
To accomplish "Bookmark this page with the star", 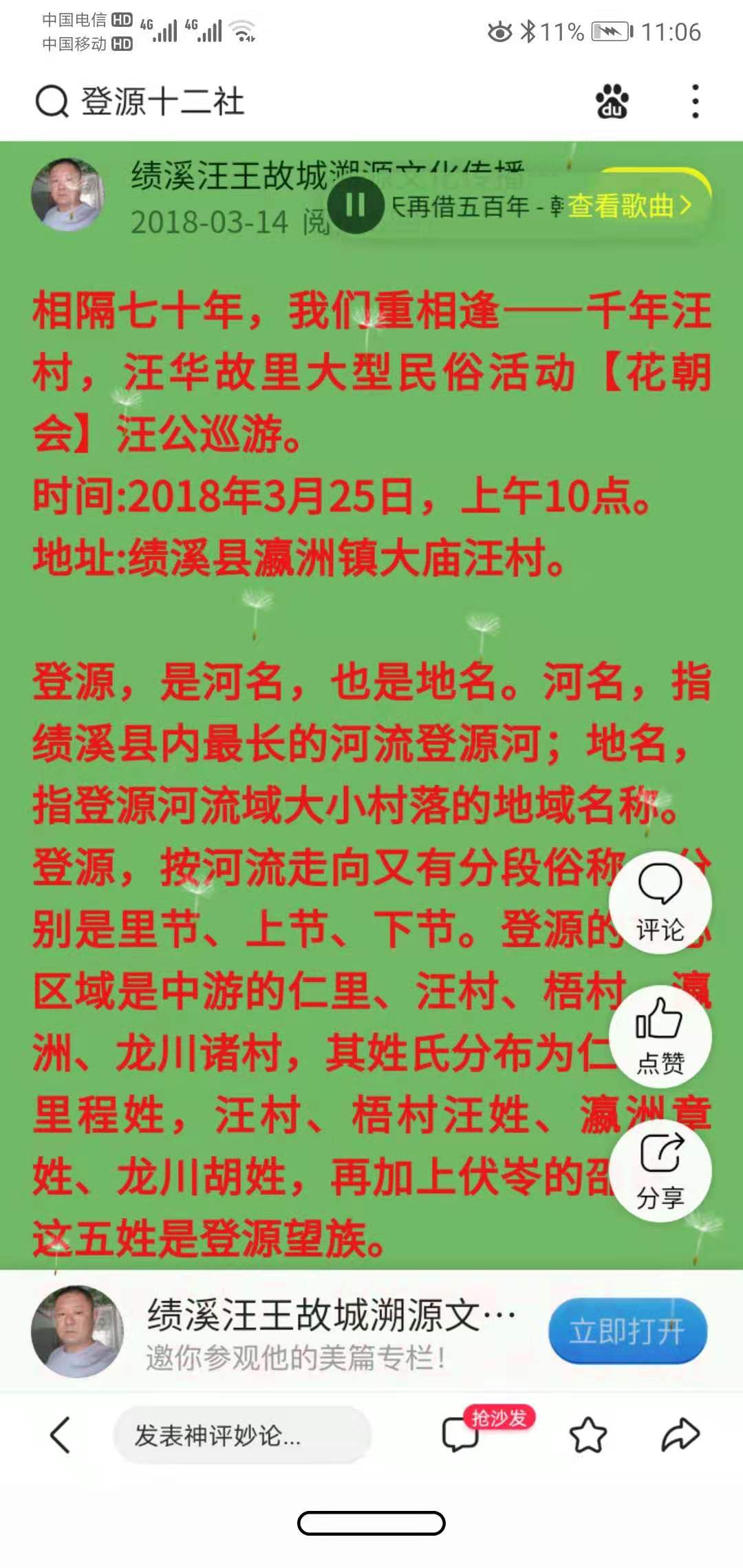I will pos(588,1435).
